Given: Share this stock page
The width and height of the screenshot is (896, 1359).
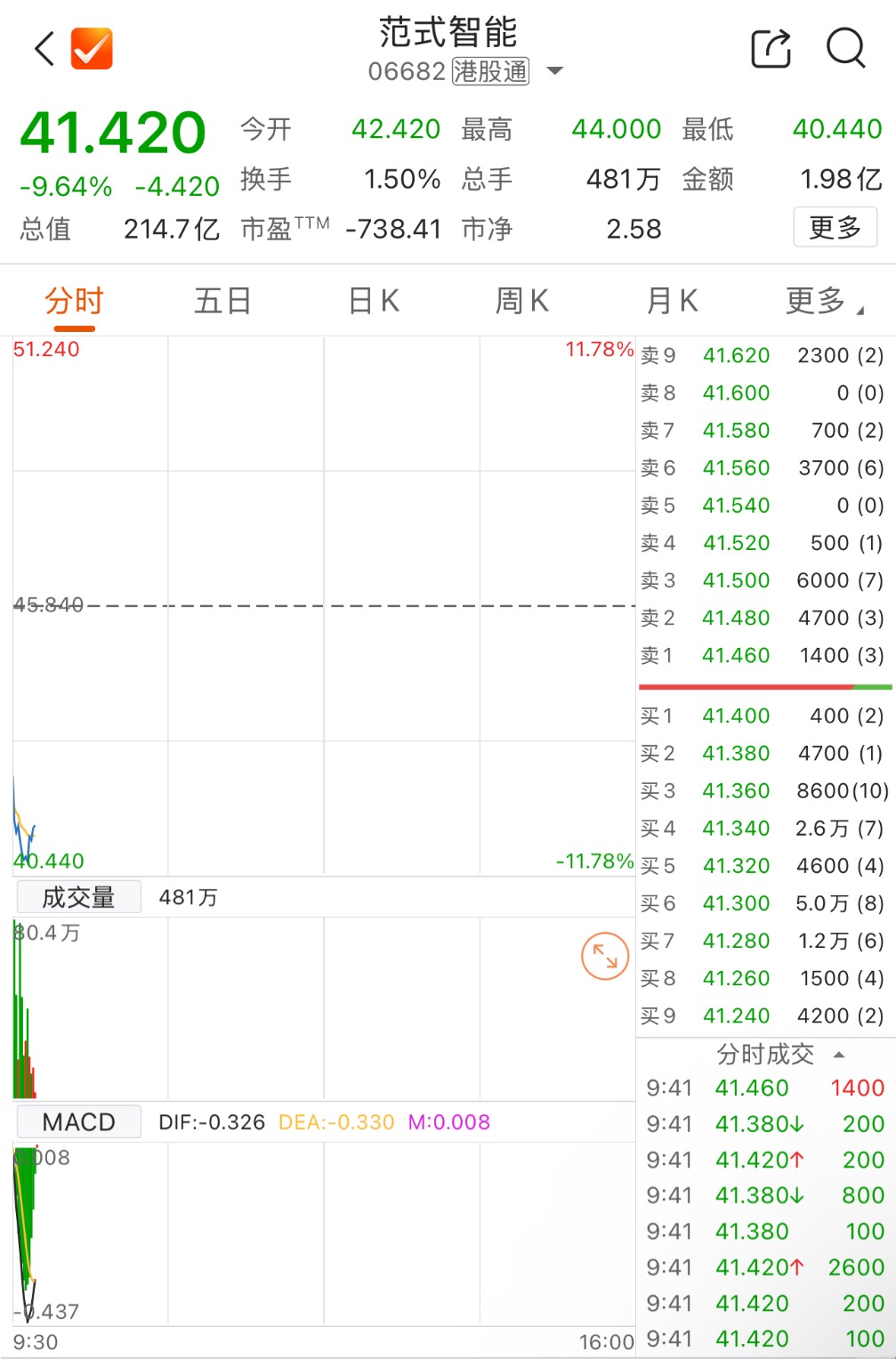Looking at the screenshot, I should point(771,49).
